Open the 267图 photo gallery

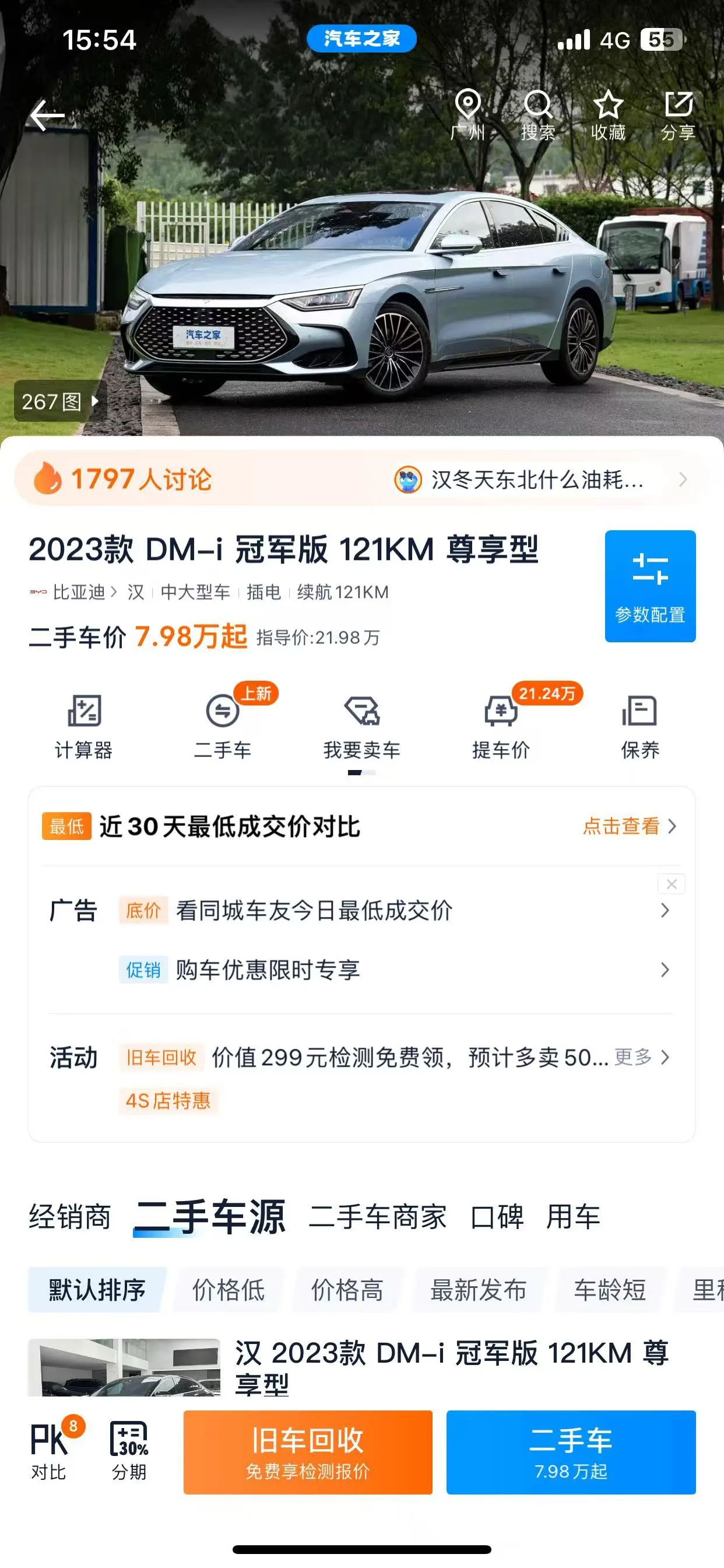(x=59, y=401)
